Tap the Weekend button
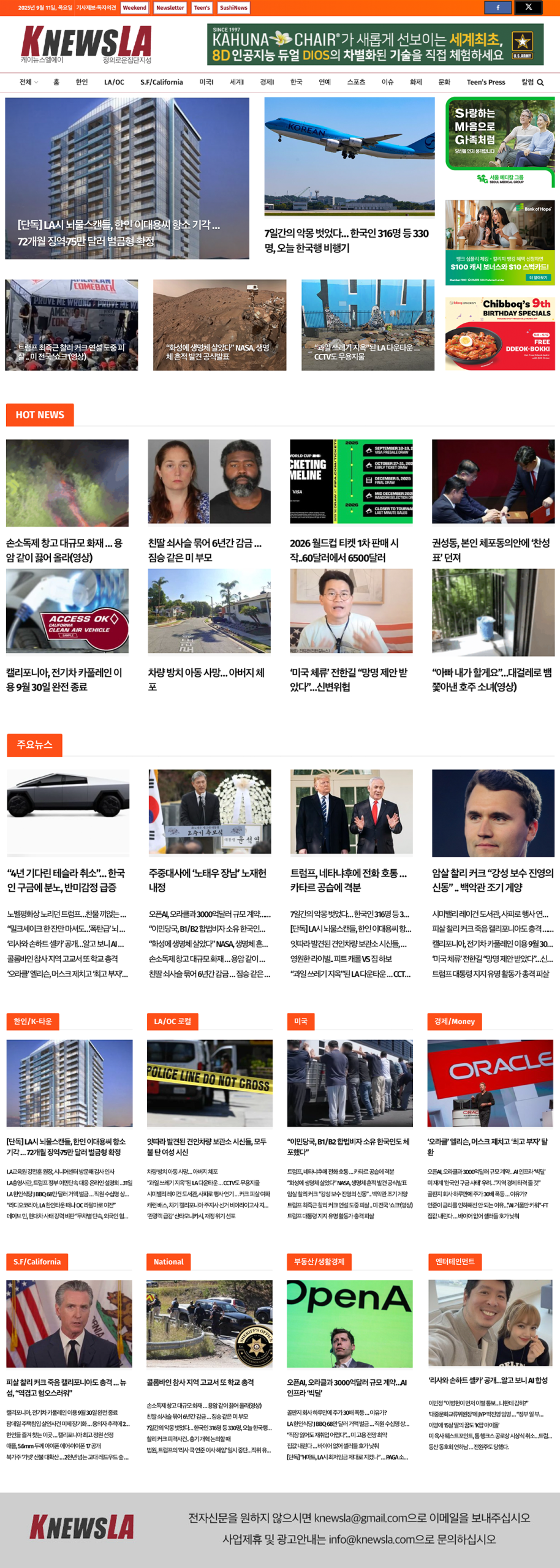The width and height of the screenshot is (560, 1568). (x=134, y=8)
